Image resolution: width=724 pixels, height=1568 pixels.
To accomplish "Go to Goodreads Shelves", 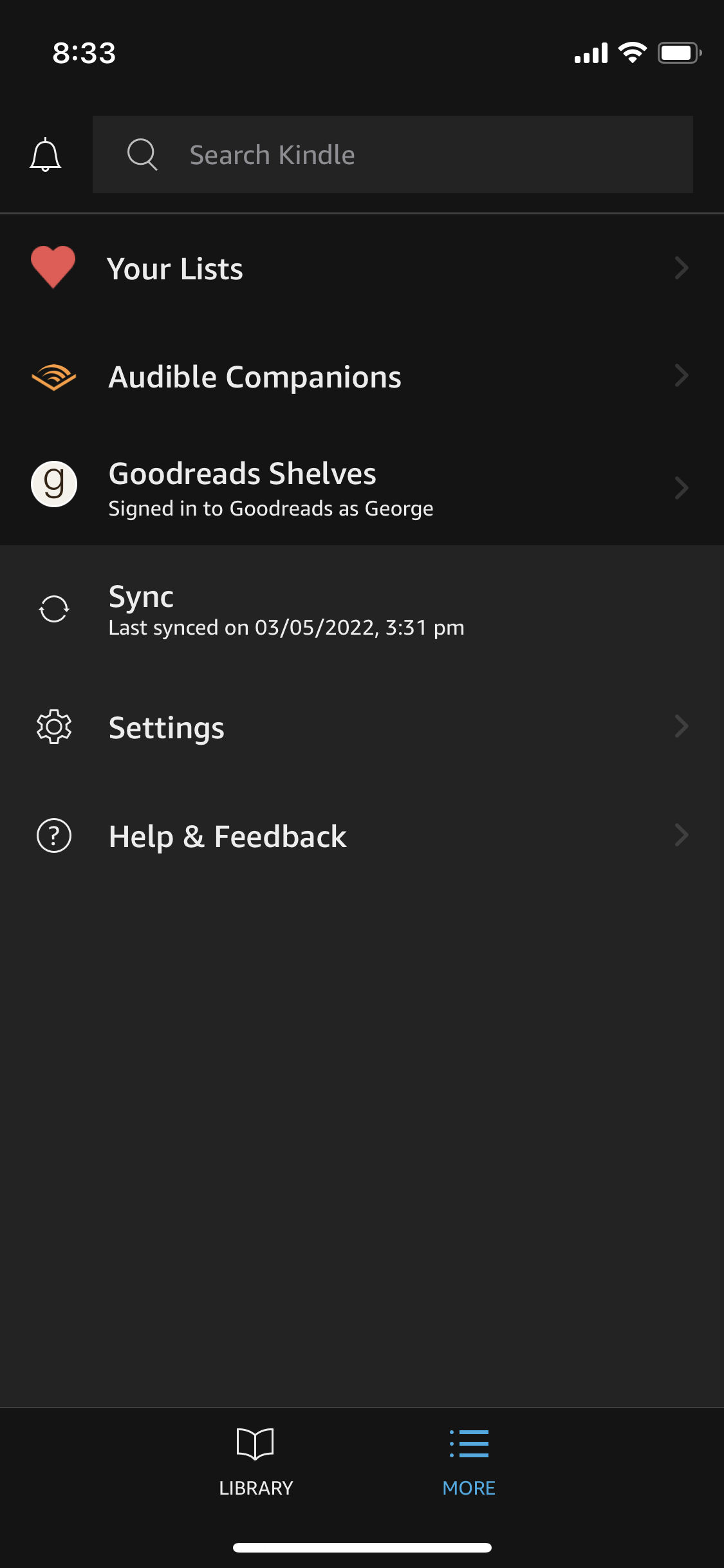I will point(362,489).
